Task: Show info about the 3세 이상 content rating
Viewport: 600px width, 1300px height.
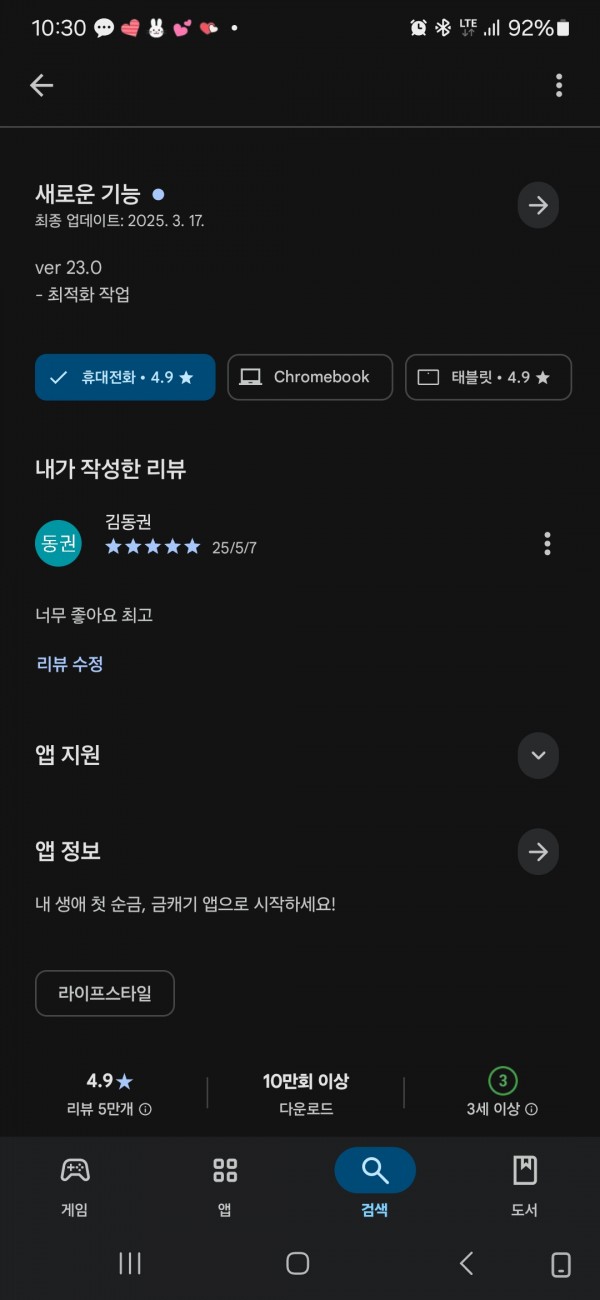Action: 532,1109
